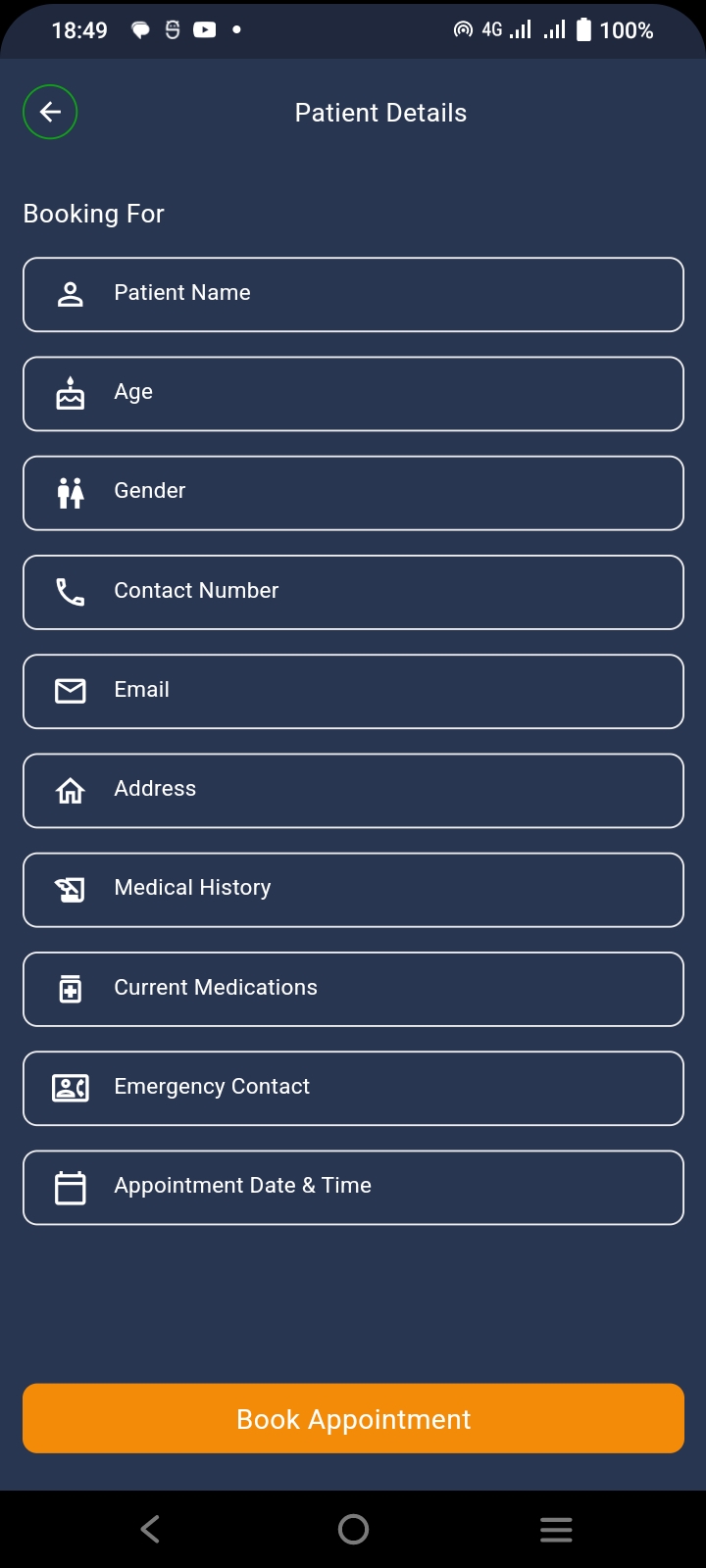
Task: Select the Medical History field
Action: pyautogui.click(x=353, y=889)
